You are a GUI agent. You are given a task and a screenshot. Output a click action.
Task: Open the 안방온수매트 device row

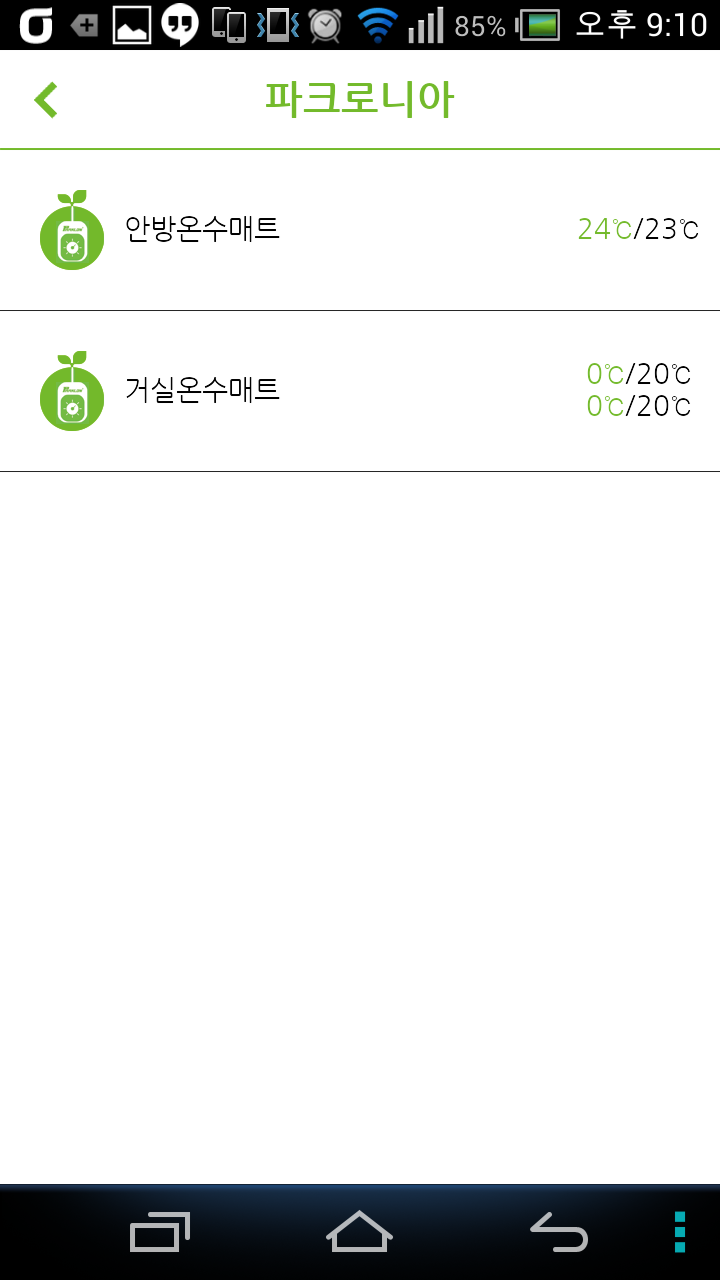[x=360, y=230]
